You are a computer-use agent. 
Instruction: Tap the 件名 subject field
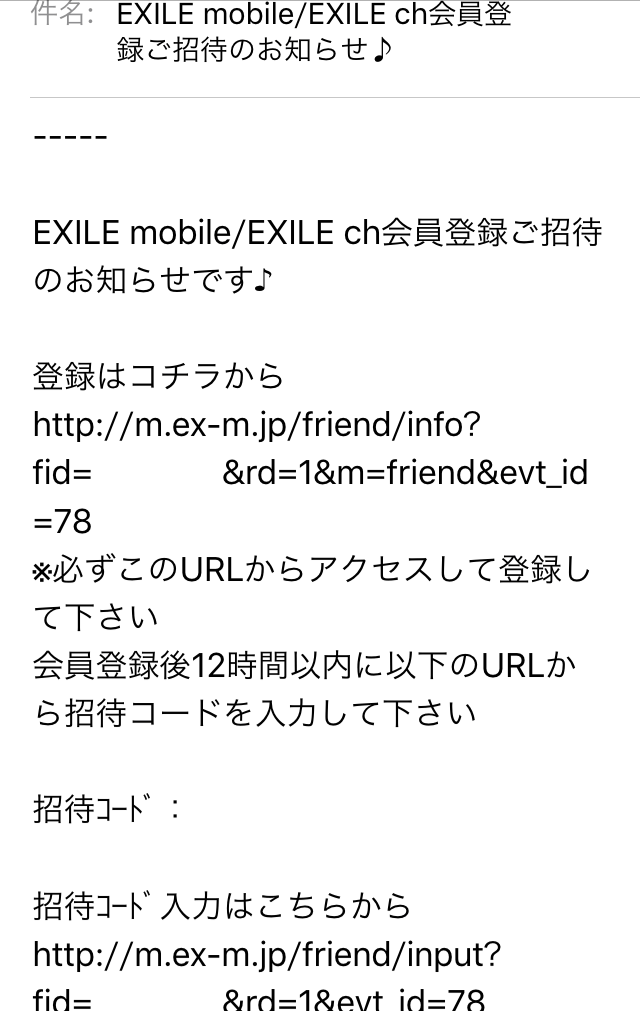pyautogui.click(x=313, y=32)
